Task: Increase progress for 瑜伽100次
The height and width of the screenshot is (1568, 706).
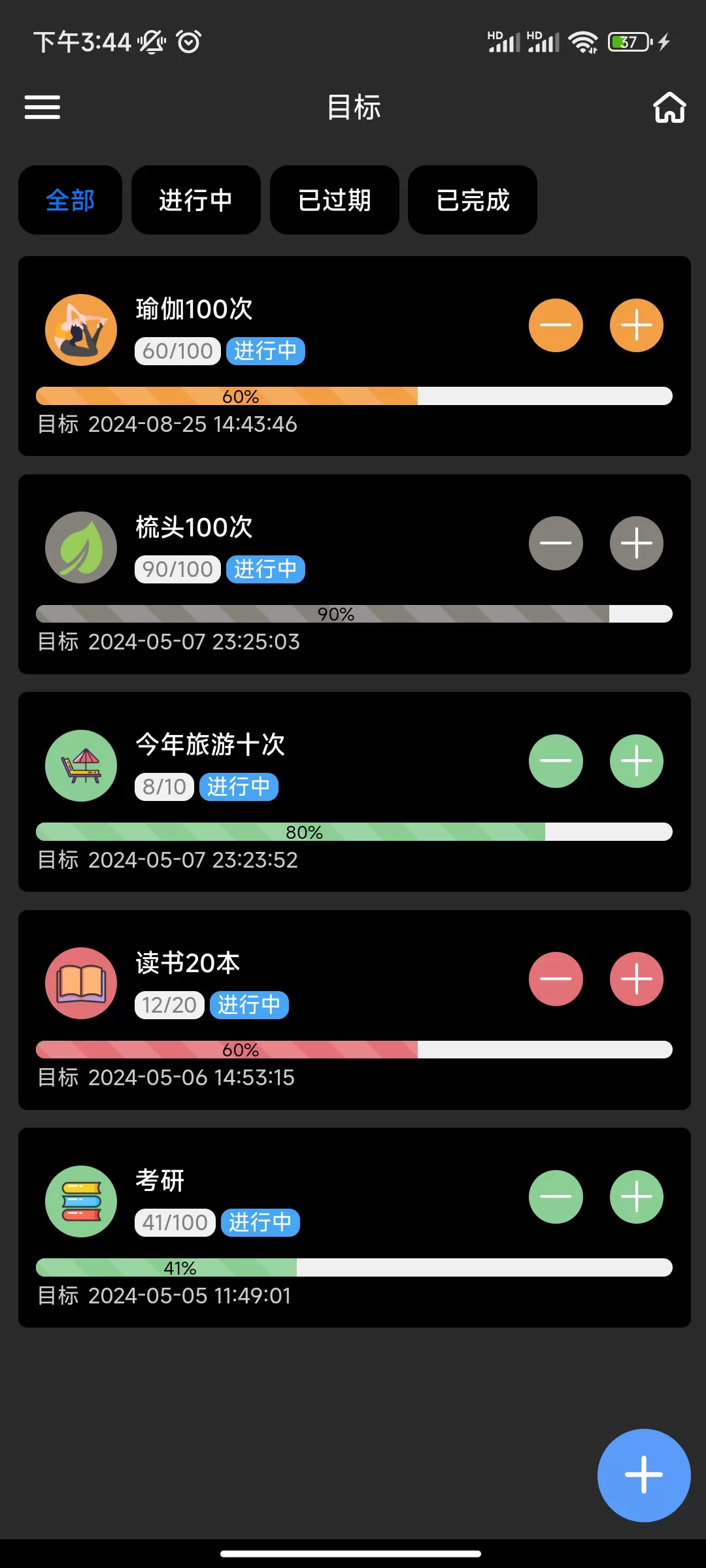Action: point(636,325)
